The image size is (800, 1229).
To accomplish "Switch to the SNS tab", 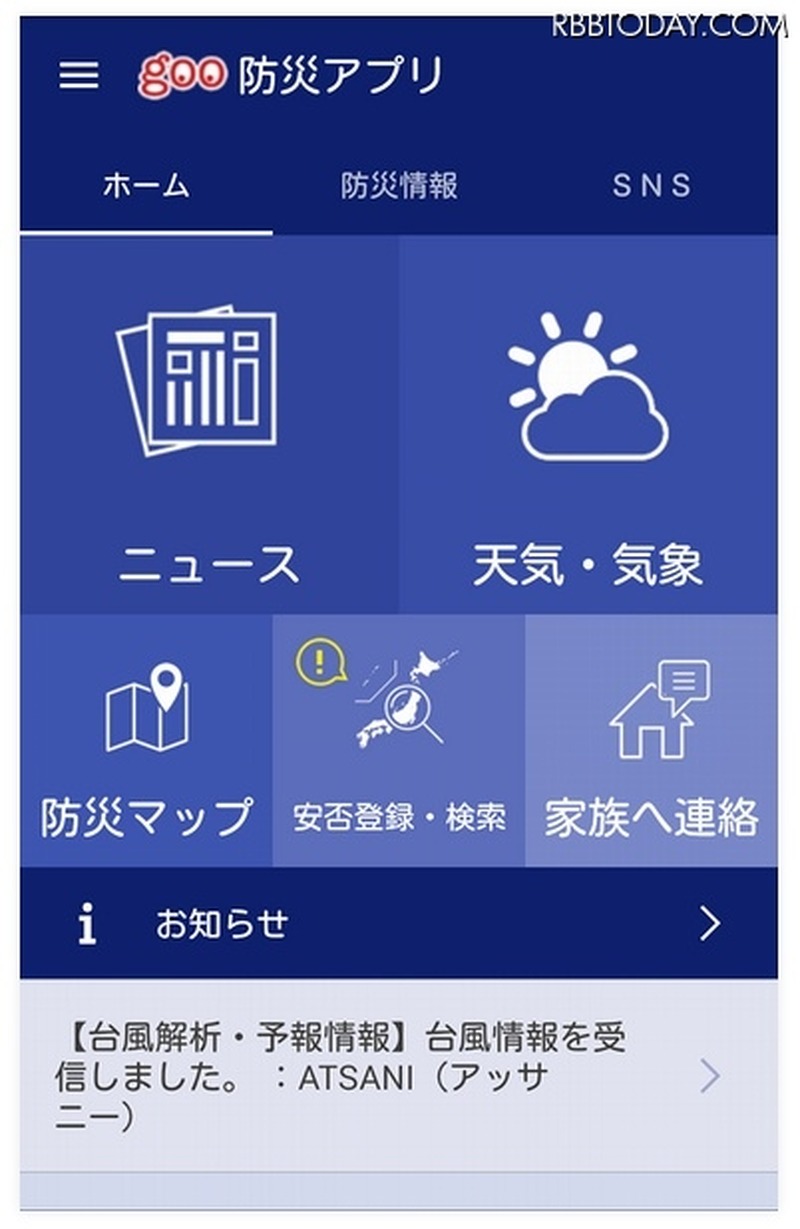I will coord(651,187).
